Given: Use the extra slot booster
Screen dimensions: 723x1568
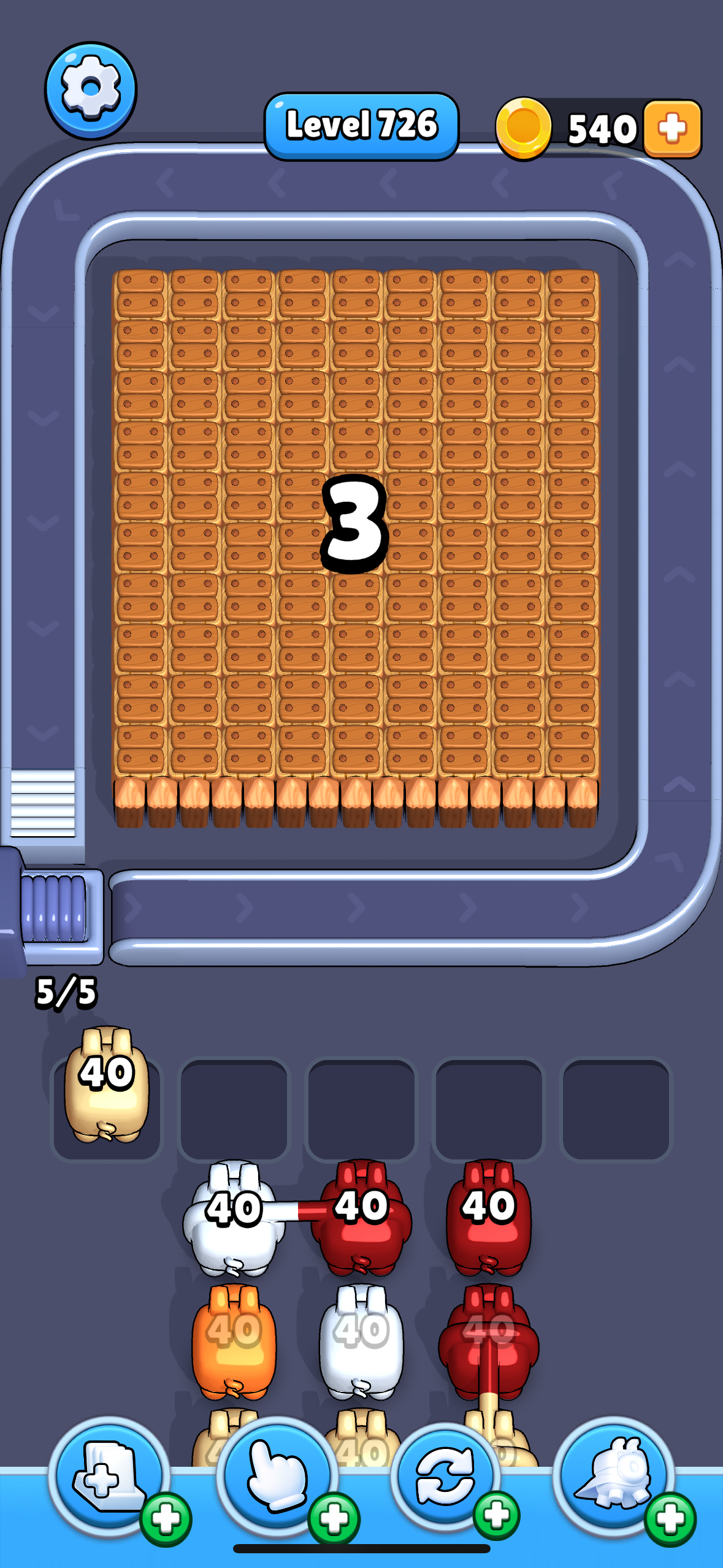Looking at the screenshot, I should pyautogui.click(x=109, y=1477).
